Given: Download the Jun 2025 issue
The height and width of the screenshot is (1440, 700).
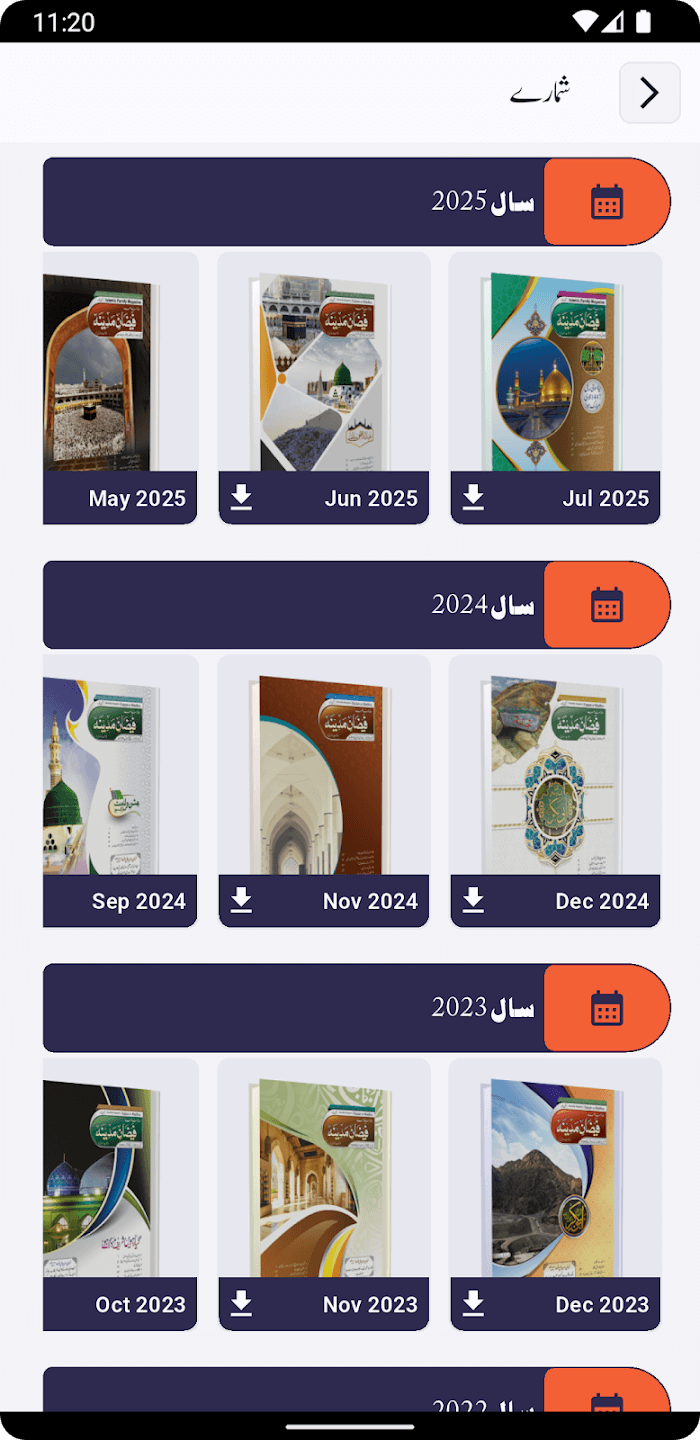Looking at the screenshot, I should [x=242, y=498].
